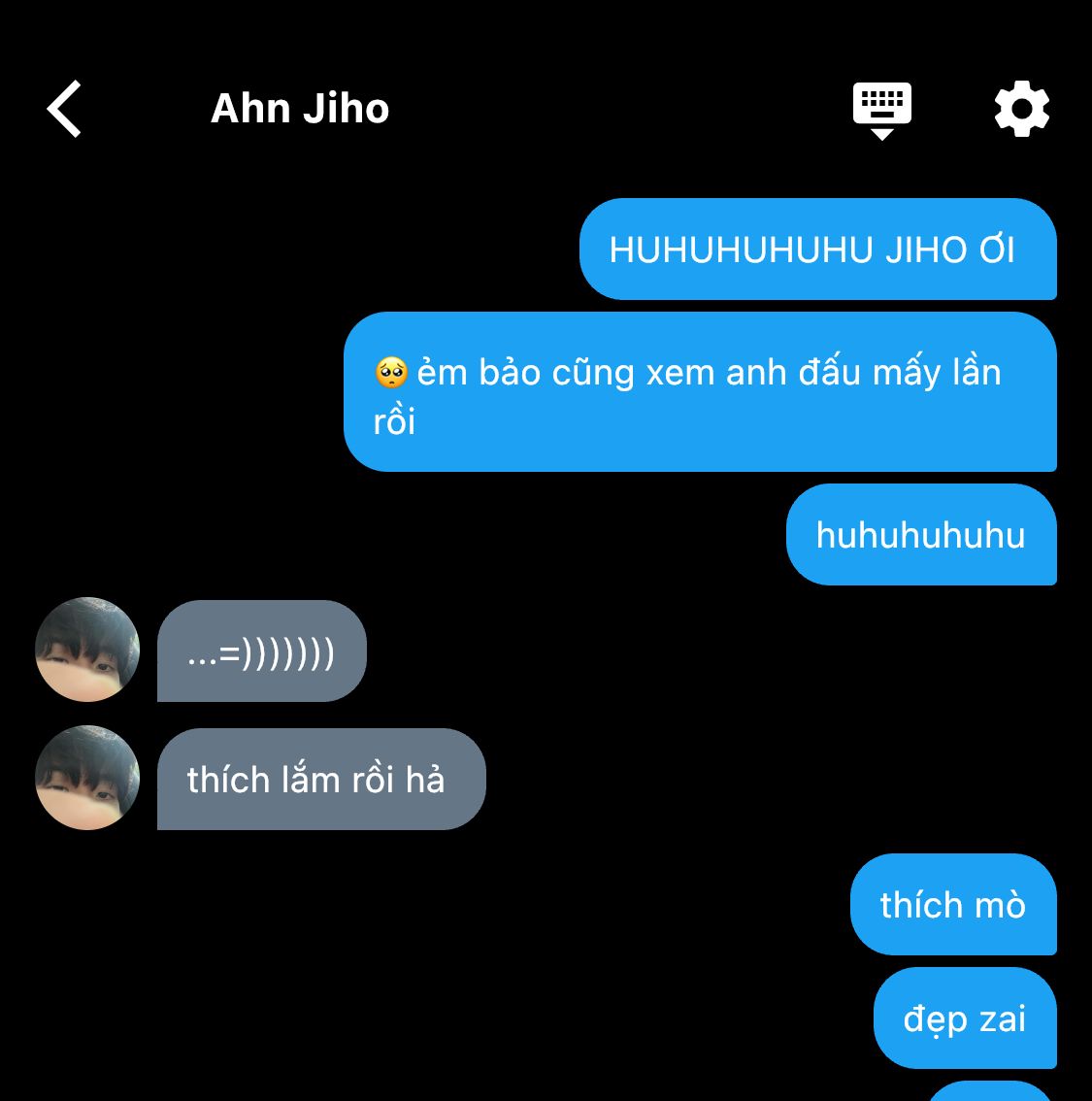Tap Ahn Jiho's avatar beside "...=)))))))"
Screen dimensions: 1092x1101
(87, 650)
